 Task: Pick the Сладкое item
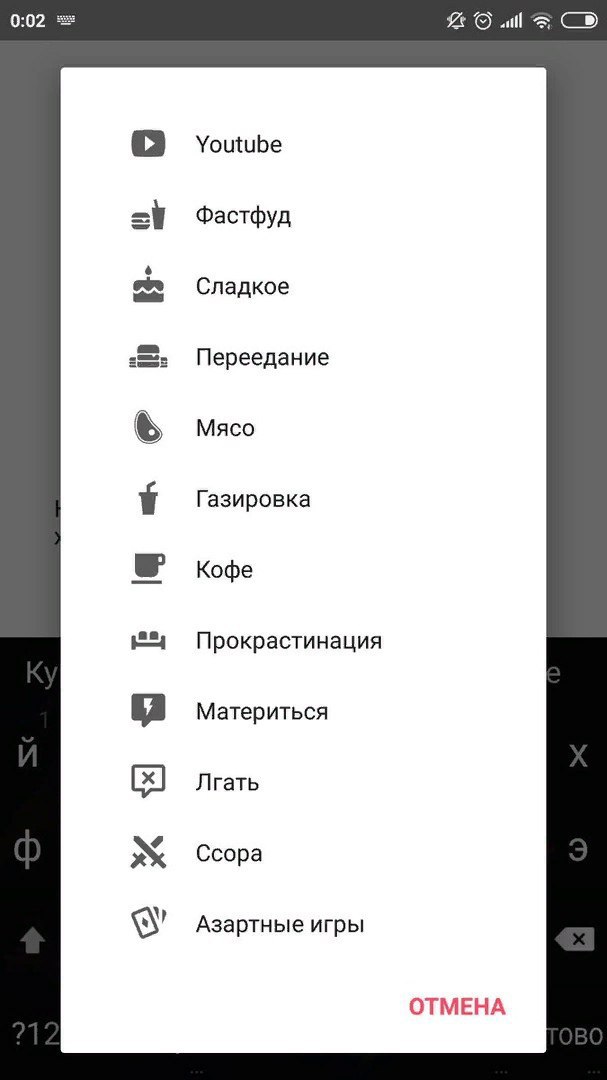(242, 287)
